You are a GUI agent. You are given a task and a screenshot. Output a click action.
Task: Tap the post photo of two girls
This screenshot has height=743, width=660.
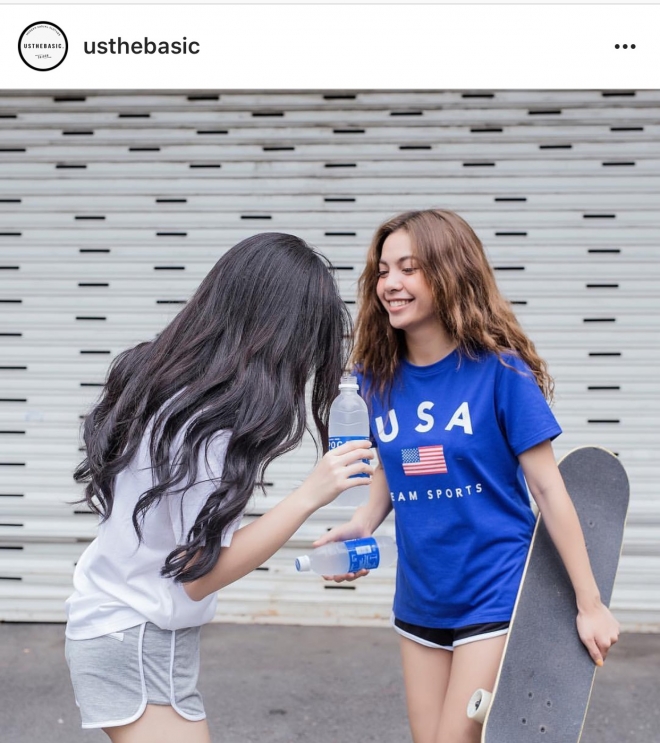[x=330, y=415]
